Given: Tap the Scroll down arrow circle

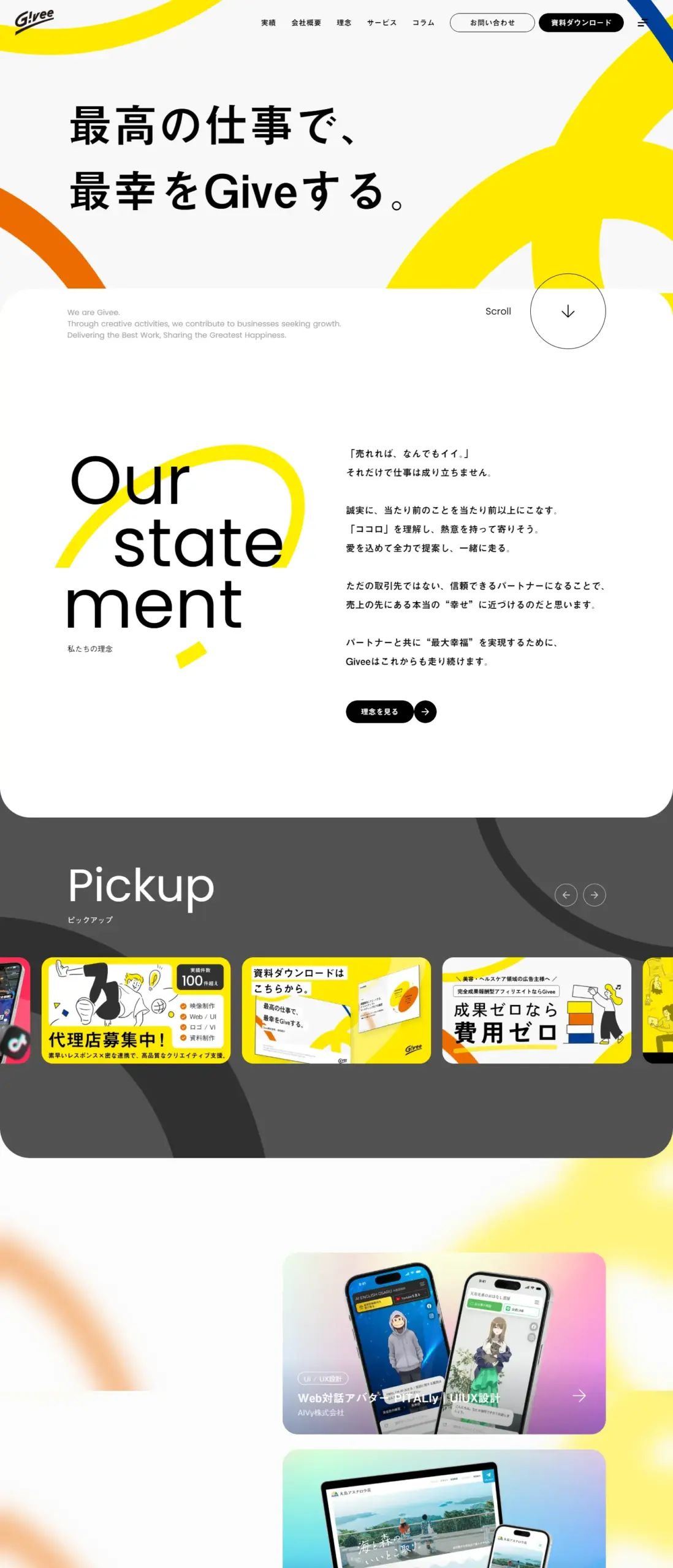Looking at the screenshot, I should pos(568,311).
